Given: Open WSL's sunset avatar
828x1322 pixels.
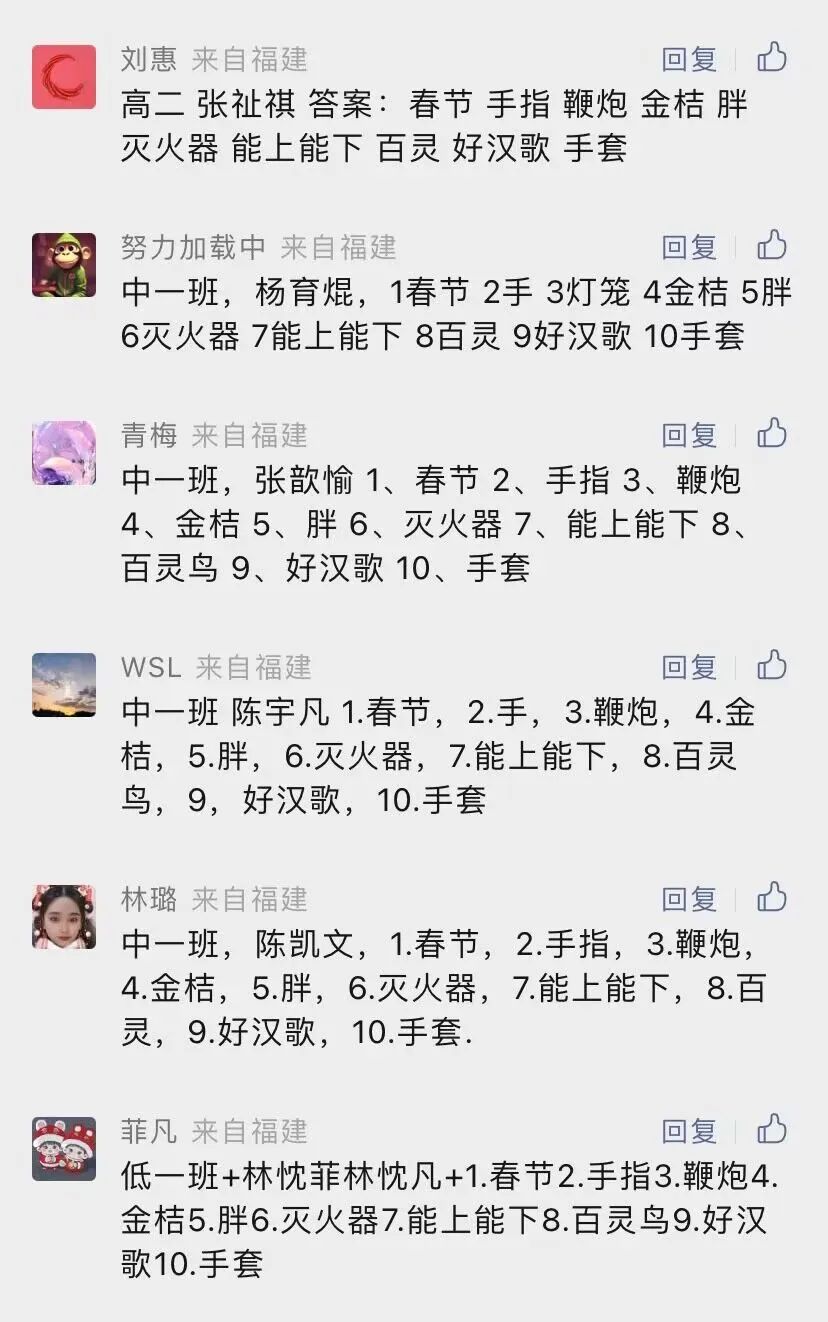Looking at the screenshot, I should [x=64, y=685].
